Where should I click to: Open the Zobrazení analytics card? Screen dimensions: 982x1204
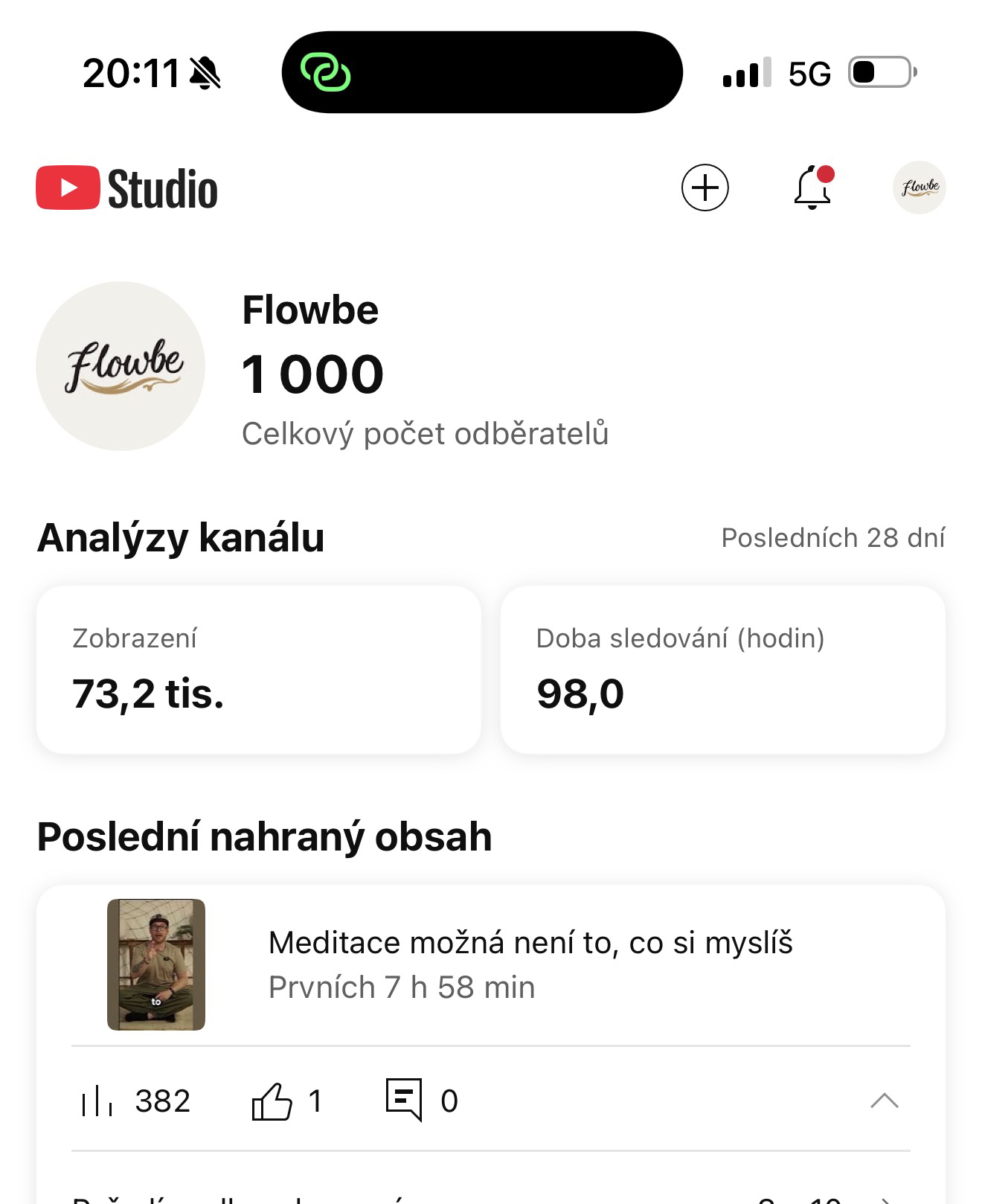(258, 670)
